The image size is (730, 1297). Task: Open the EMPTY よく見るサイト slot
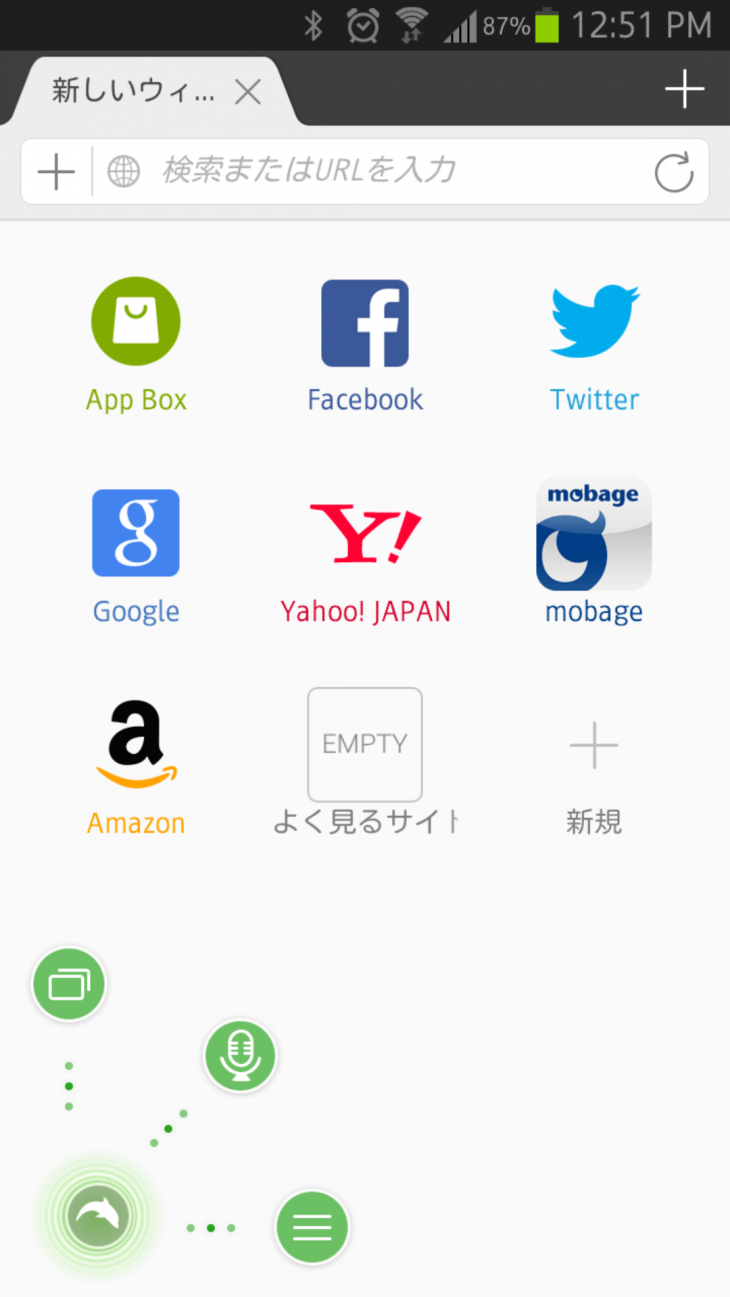[364, 745]
